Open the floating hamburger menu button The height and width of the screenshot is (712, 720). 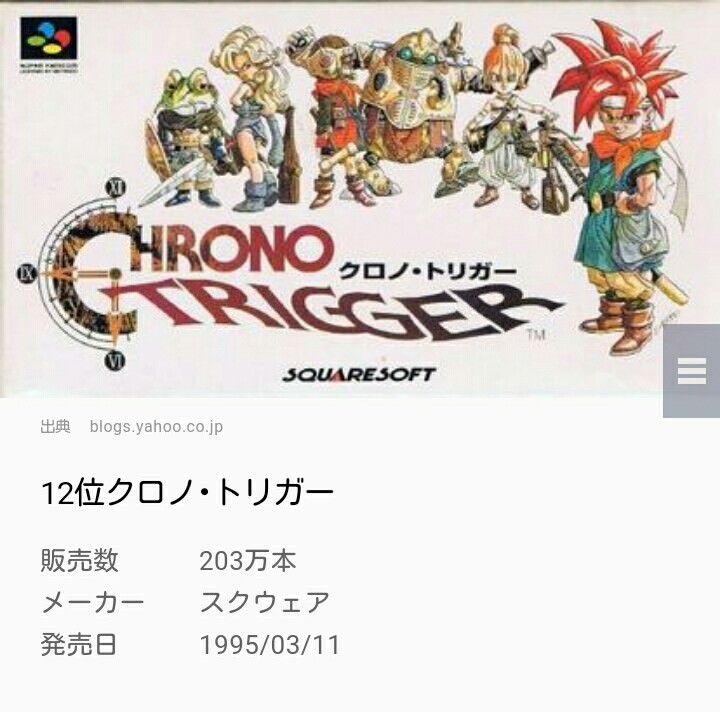[691, 371]
